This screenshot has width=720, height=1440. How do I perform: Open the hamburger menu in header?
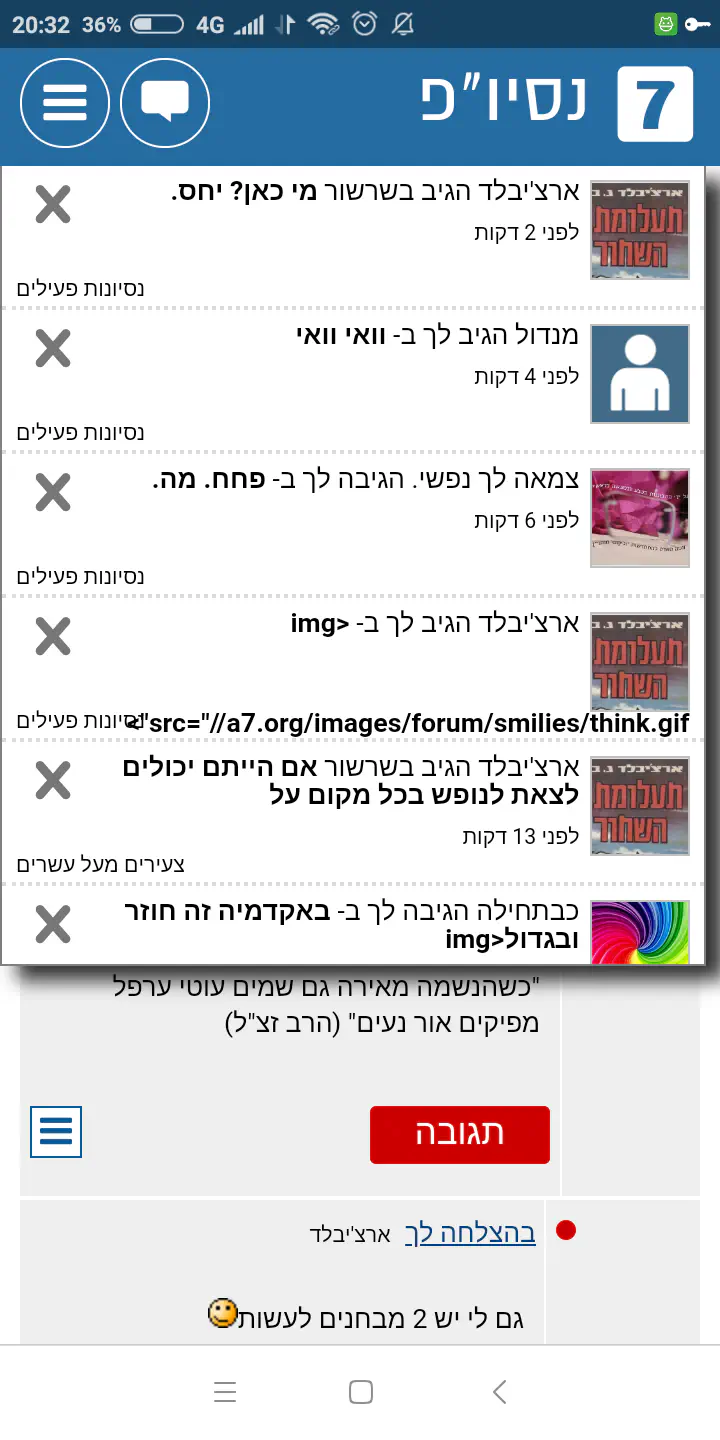pos(65,103)
